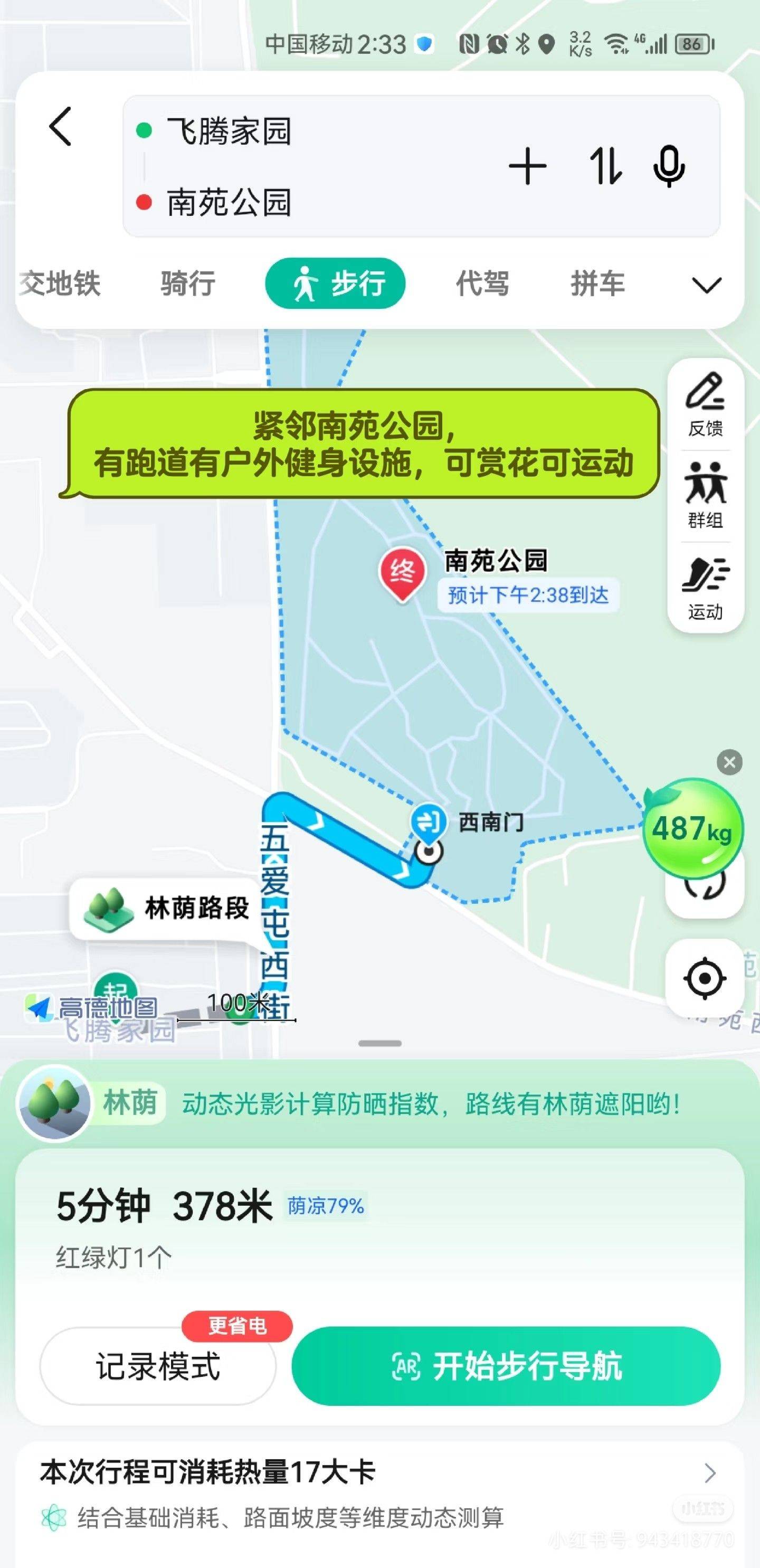Viewport: 760px width, 1568px height.
Task: Switch to the 拼车 tab
Action: (598, 284)
